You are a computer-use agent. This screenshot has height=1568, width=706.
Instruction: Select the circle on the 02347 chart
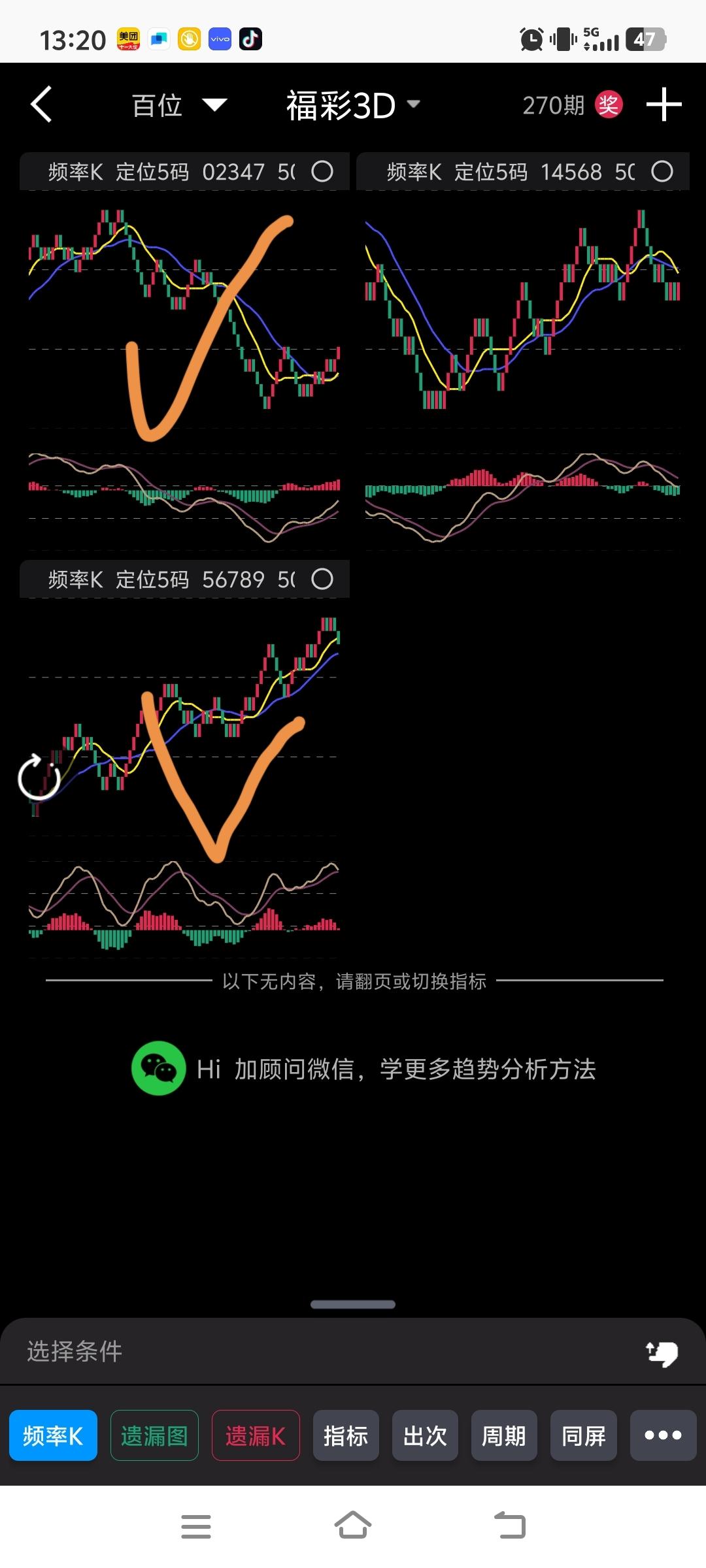click(322, 172)
